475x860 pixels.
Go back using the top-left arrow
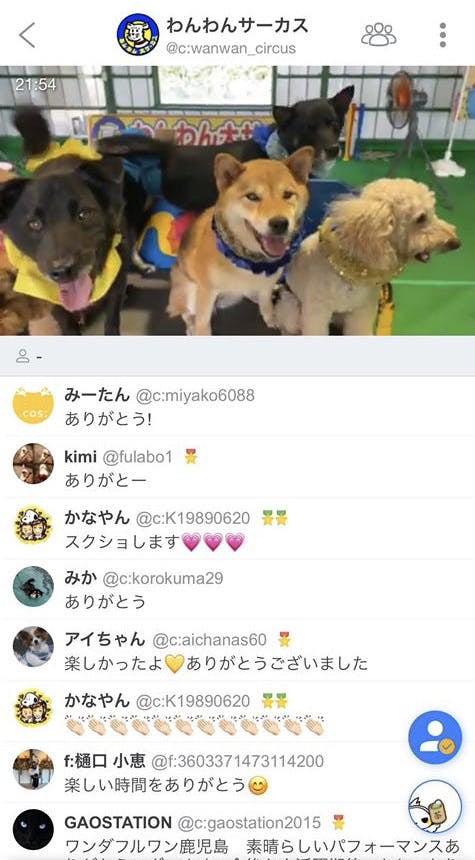pyautogui.click(x=27, y=35)
